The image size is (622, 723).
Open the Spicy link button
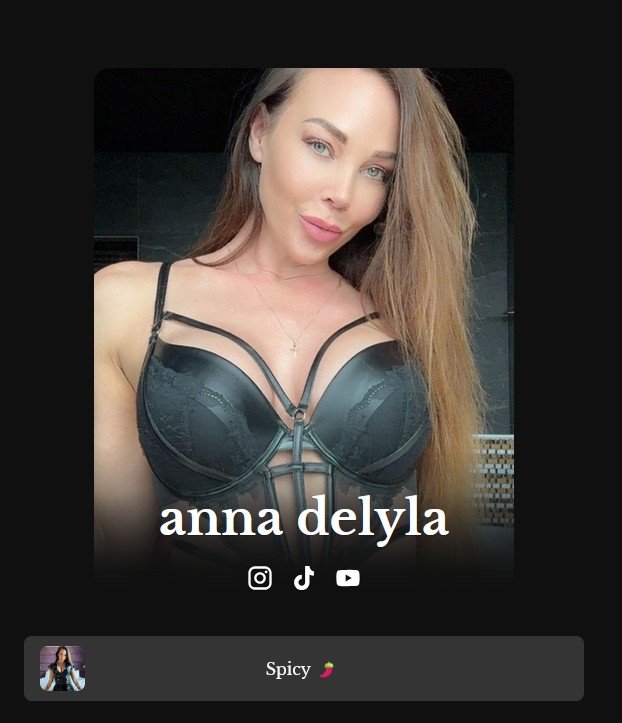(303, 669)
